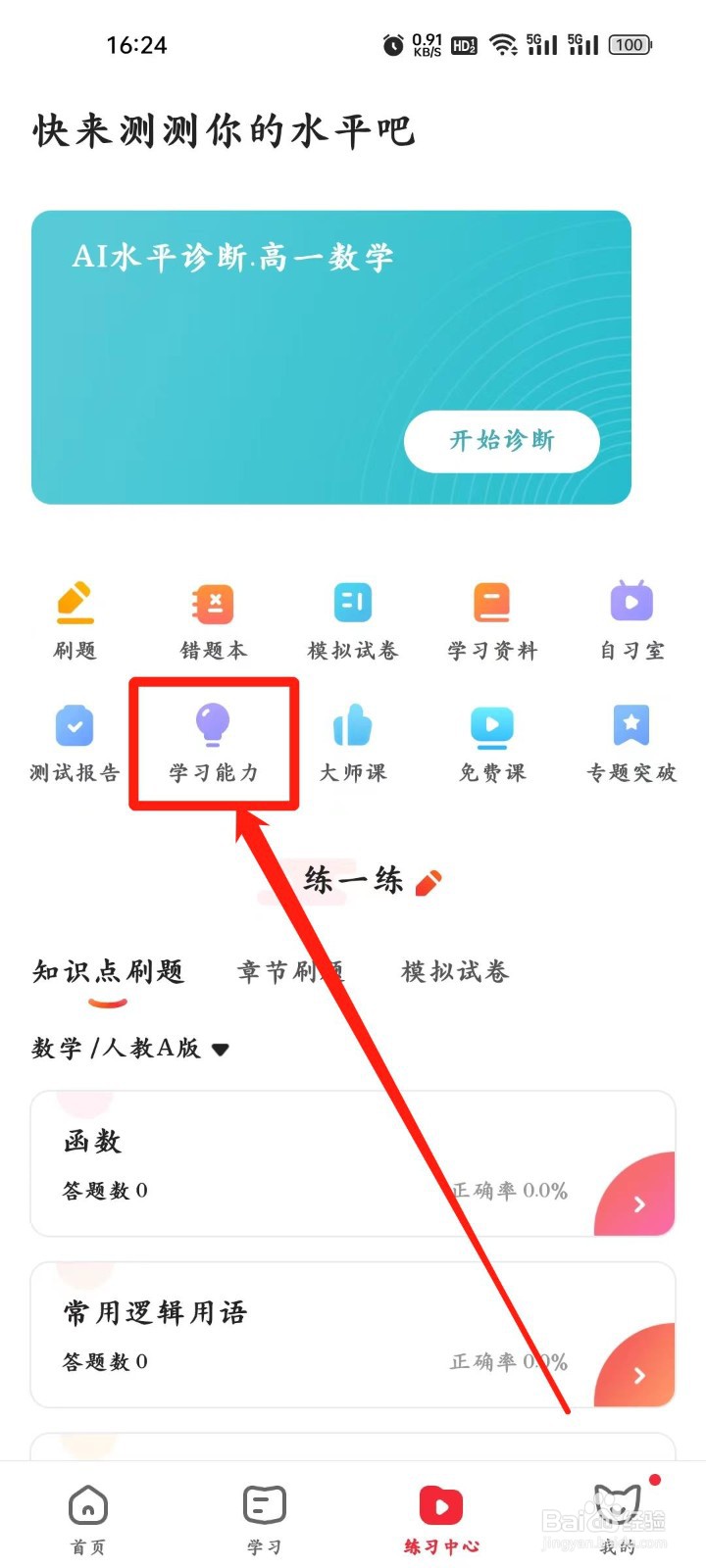Tap the 开始诊断 diagnosis button
706x1568 pixels.
click(501, 441)
